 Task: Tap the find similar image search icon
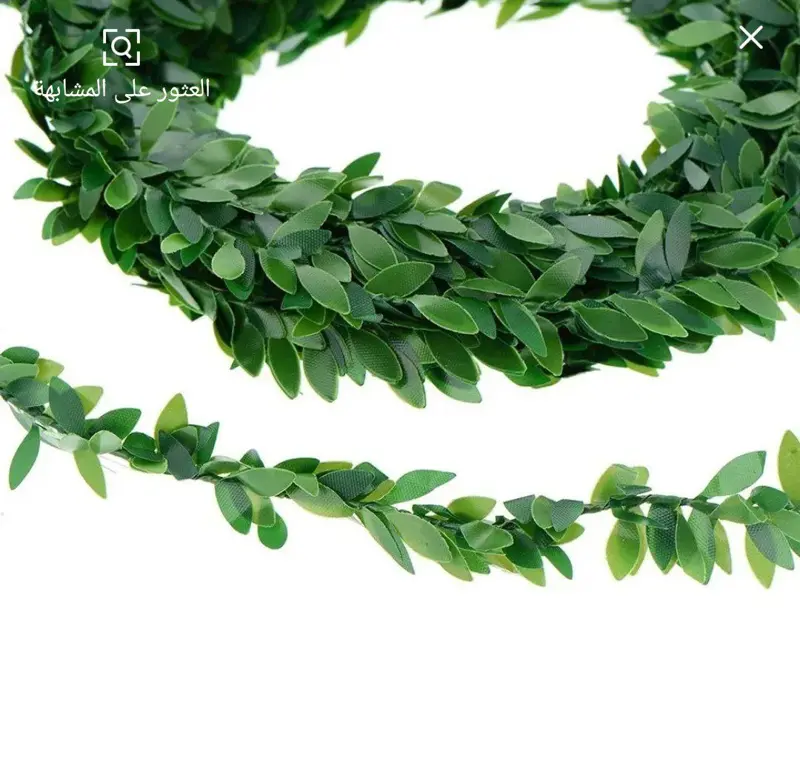121,47
